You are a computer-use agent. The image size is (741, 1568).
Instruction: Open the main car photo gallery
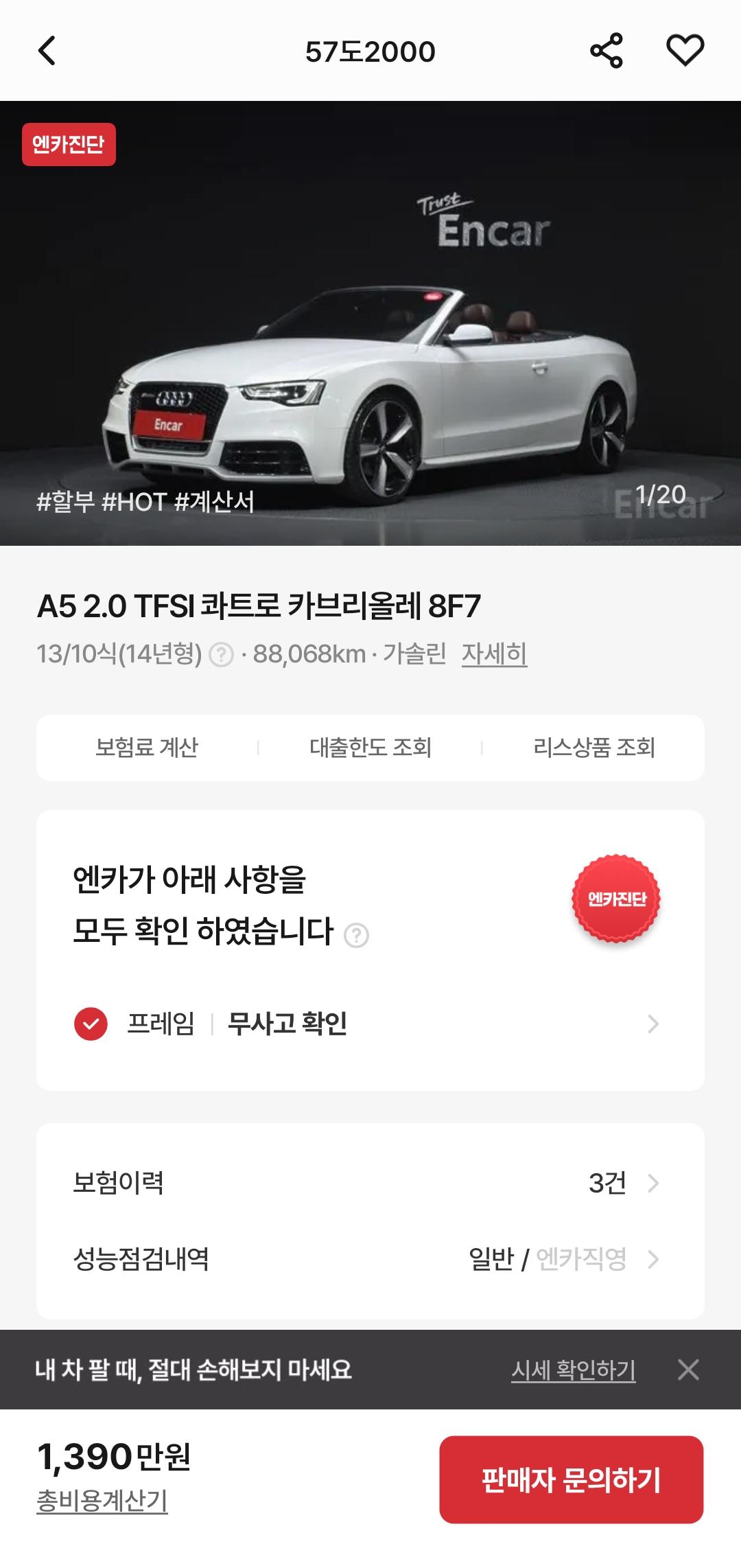coord(370,323)
